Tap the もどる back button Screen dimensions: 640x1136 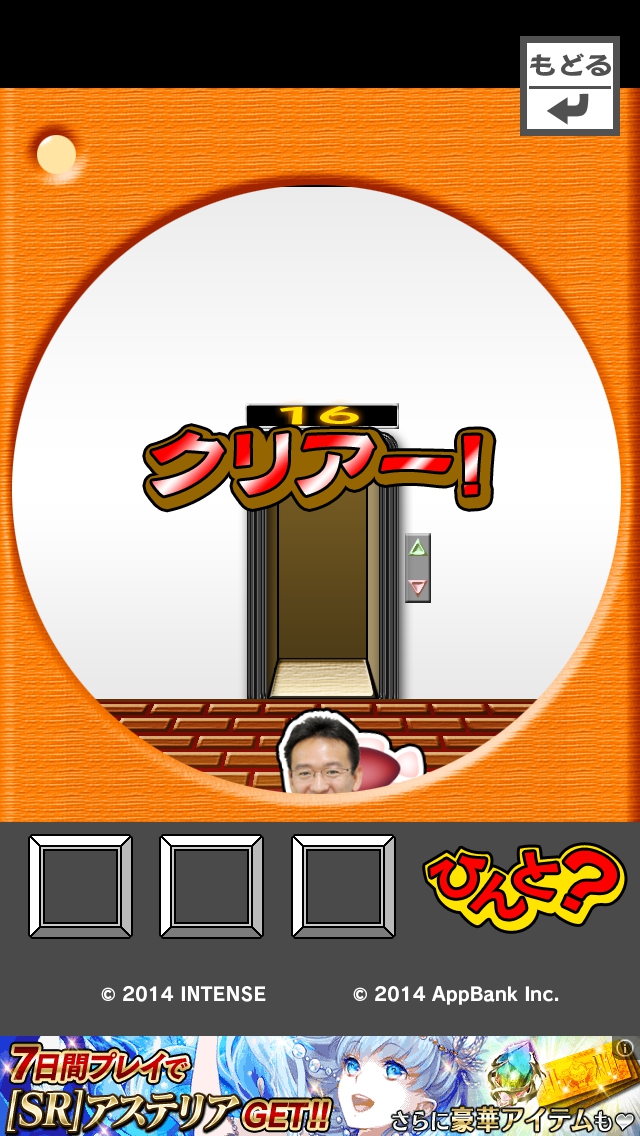click(x=569, y=86)
